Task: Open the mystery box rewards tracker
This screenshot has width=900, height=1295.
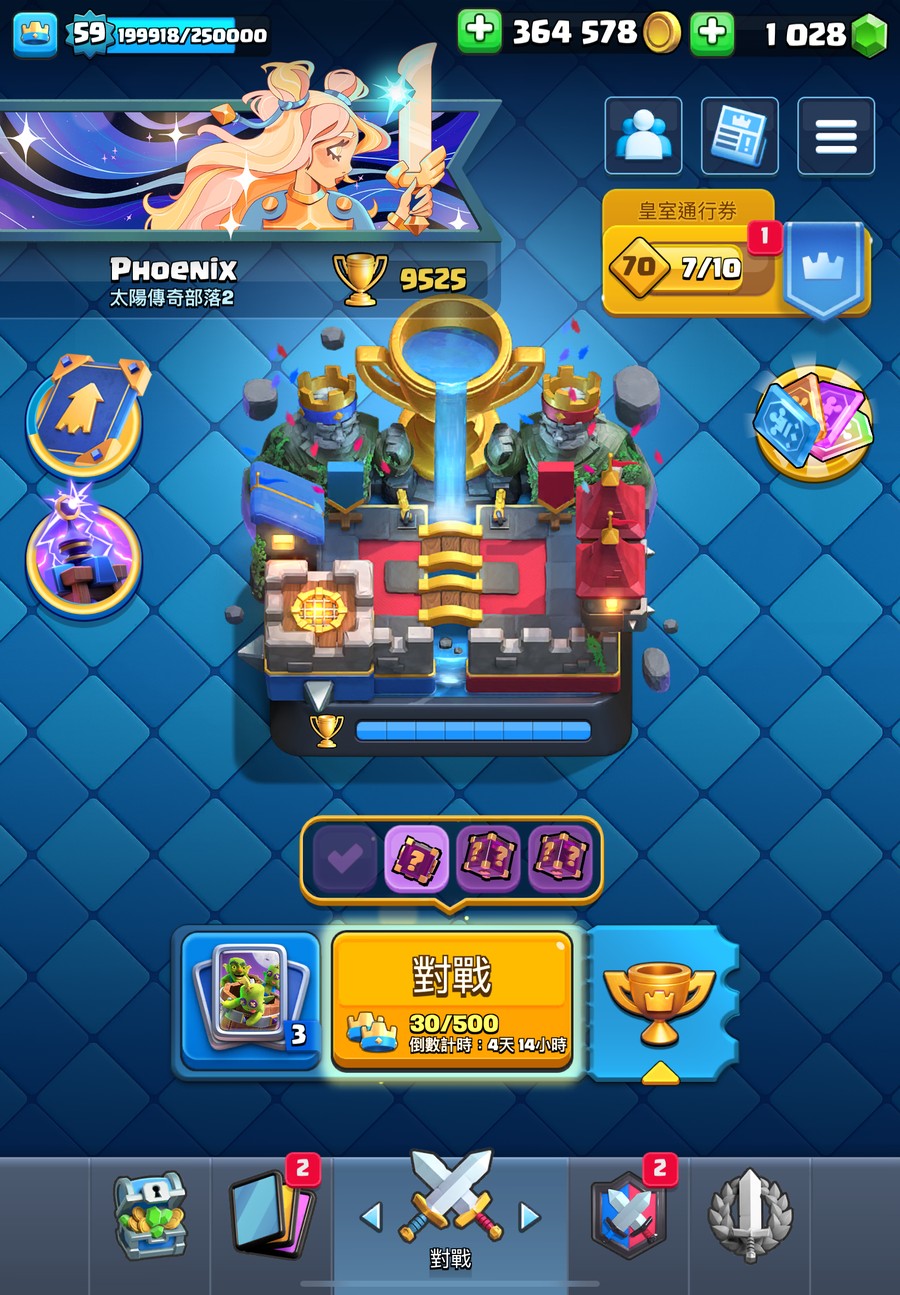Action: pyautogui.click(x=452, y=858)
